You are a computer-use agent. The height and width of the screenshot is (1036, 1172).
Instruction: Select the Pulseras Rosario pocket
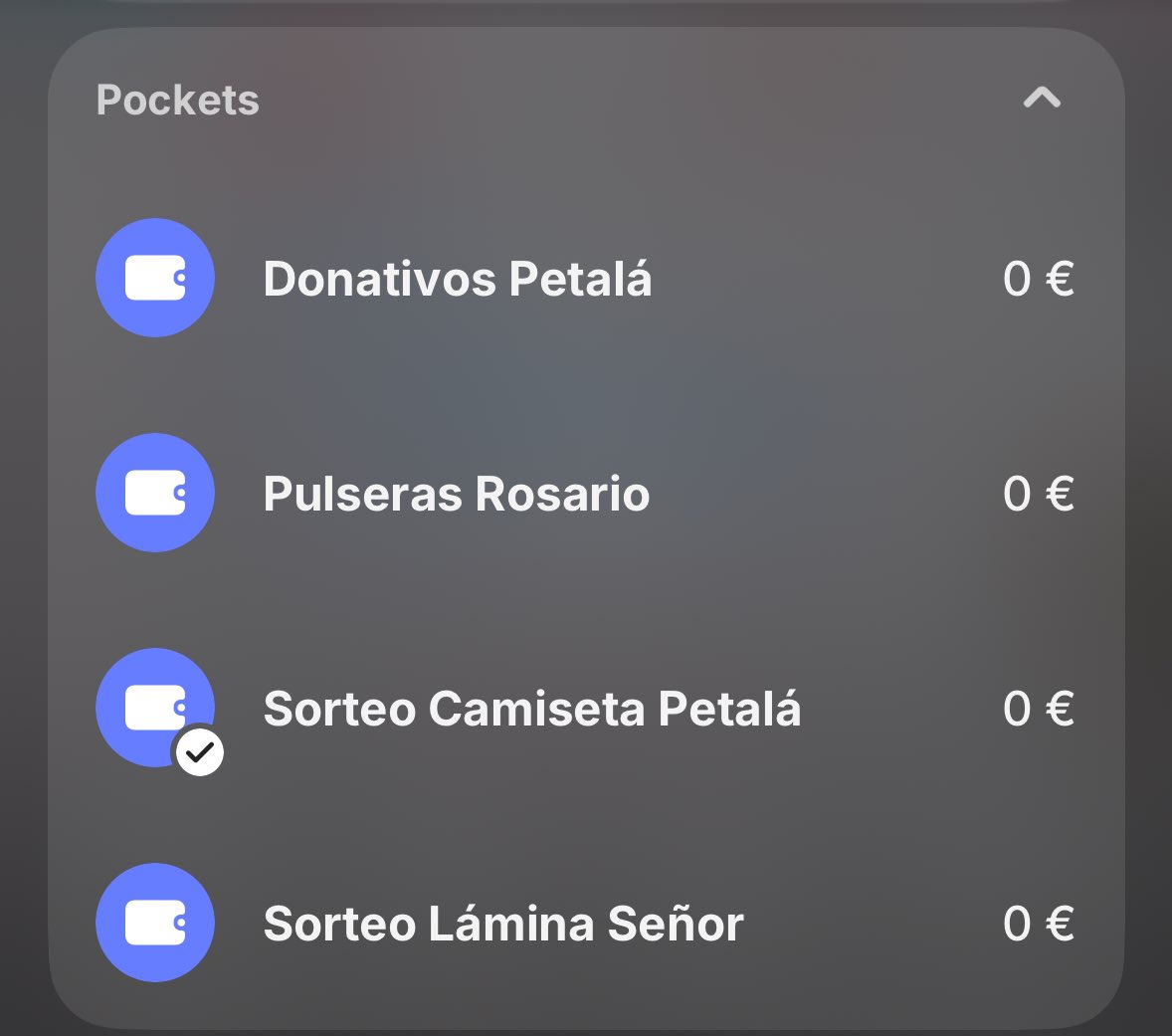click(456, 494)
